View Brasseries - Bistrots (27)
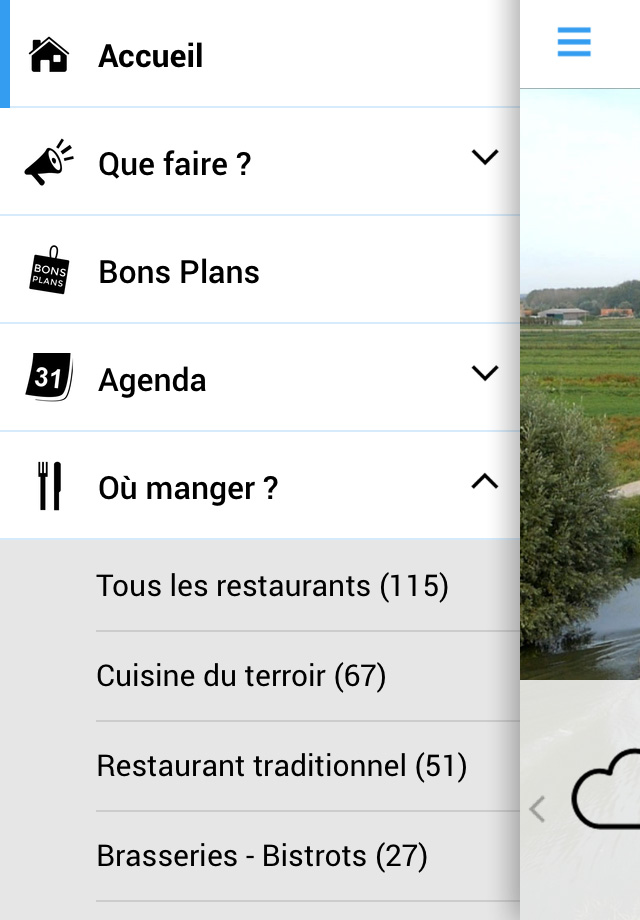 pyautogui.click(x=262, y=856)
